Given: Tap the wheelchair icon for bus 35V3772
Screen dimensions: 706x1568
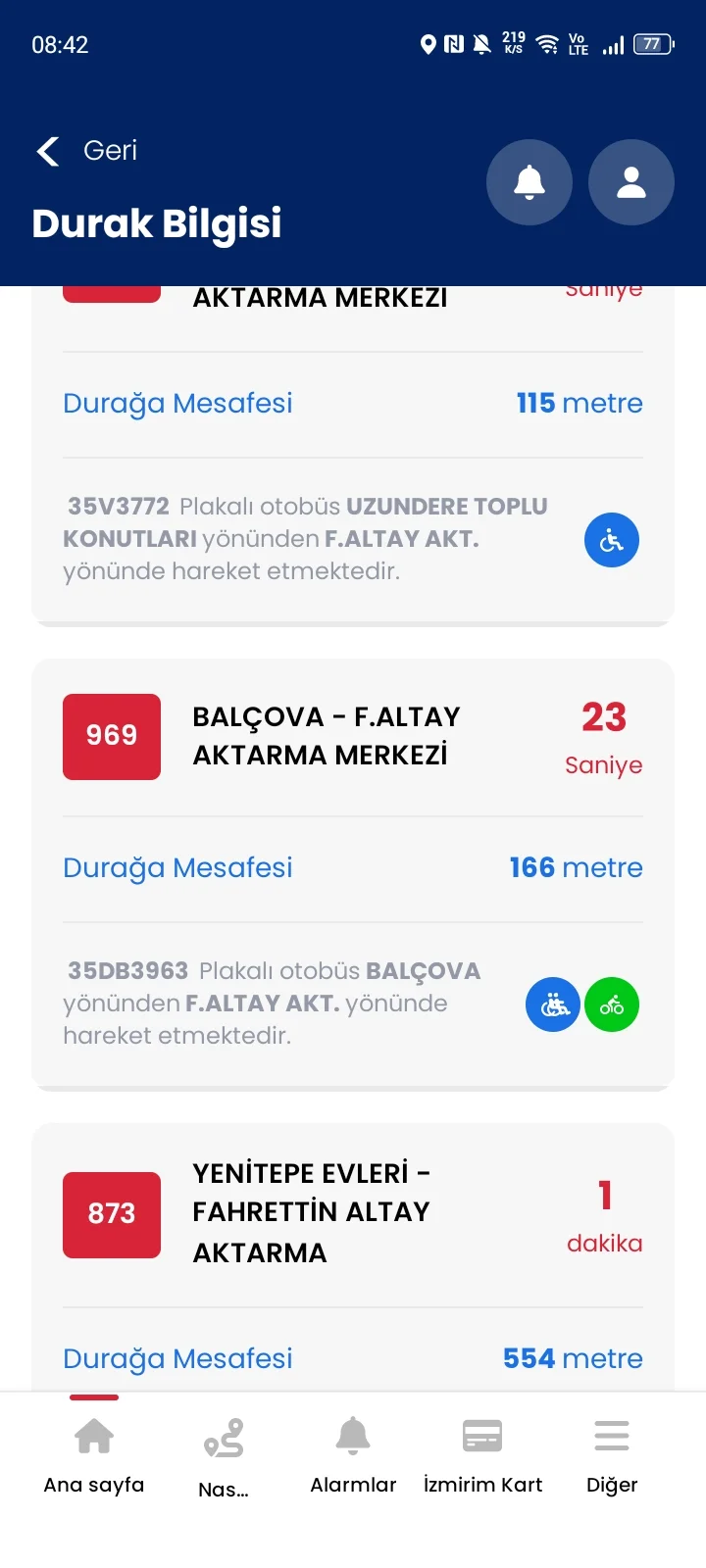Looking at the screenshot, I should [x=611, y=540].
